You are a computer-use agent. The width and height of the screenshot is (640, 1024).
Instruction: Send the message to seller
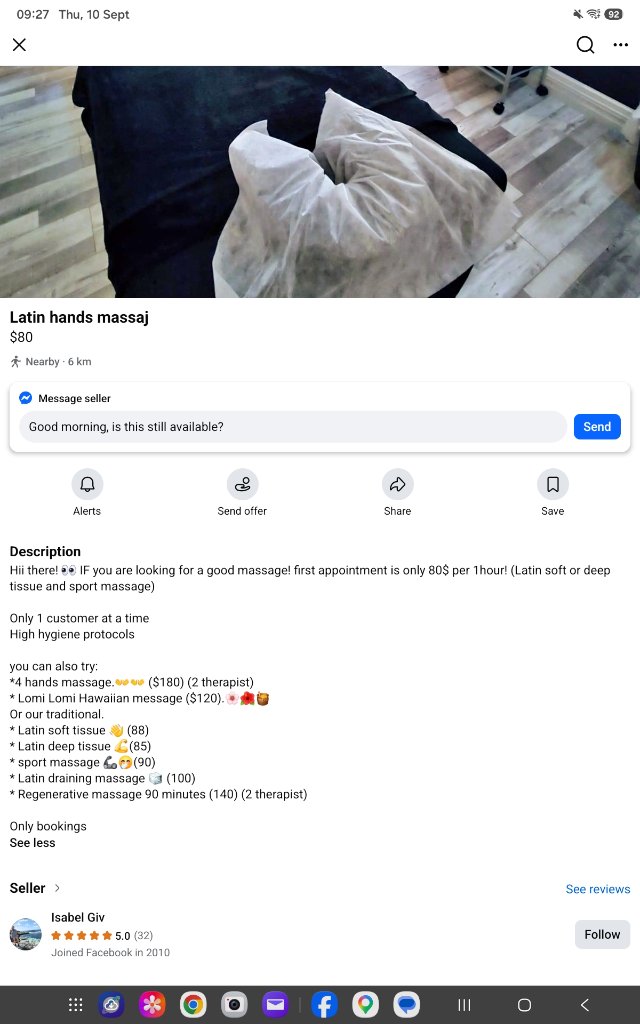click(x=597, y=426)
